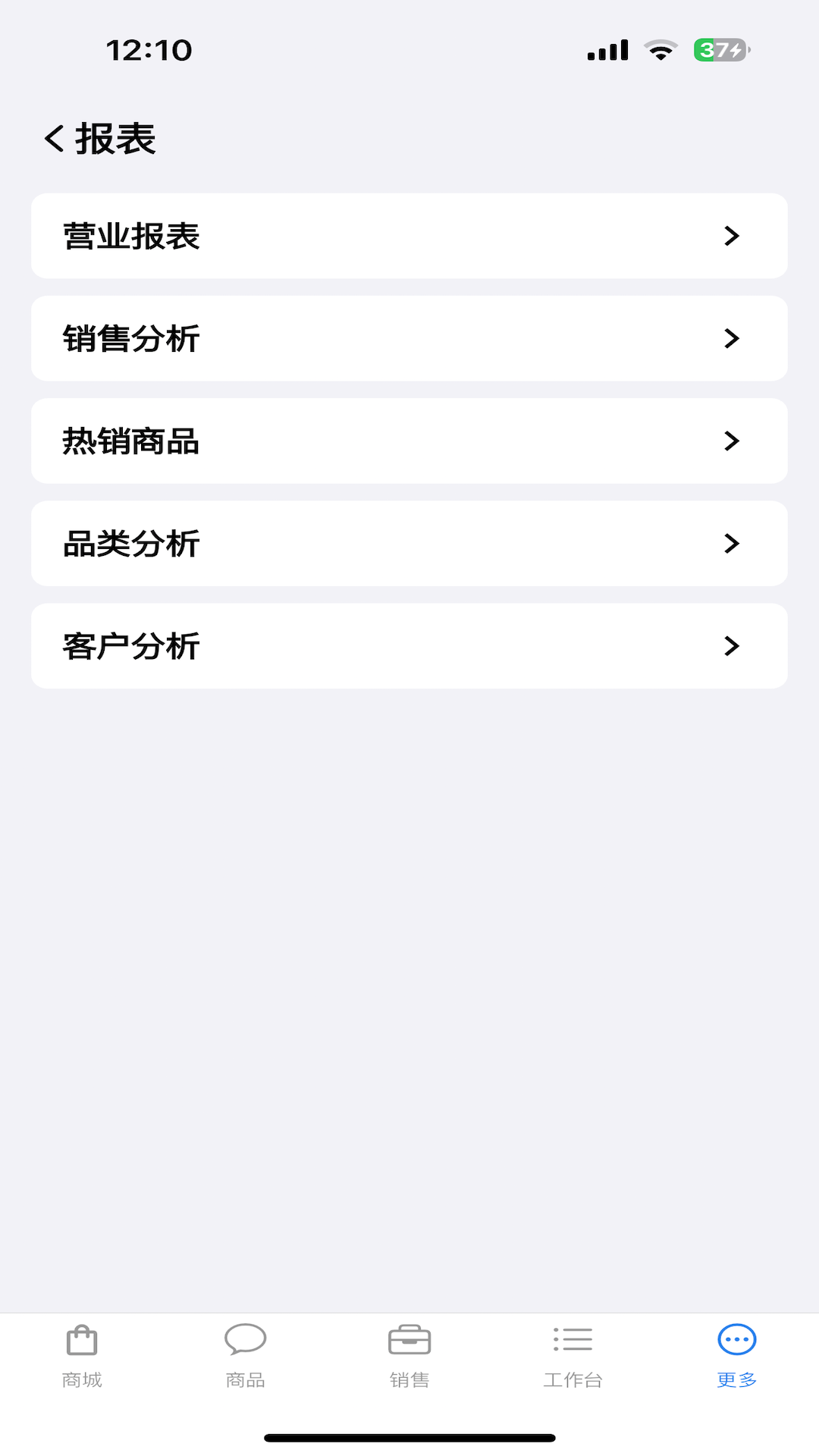Click the back chevron beside 报表
This screenshot has height=1456, width=819.
click(52, 139)
